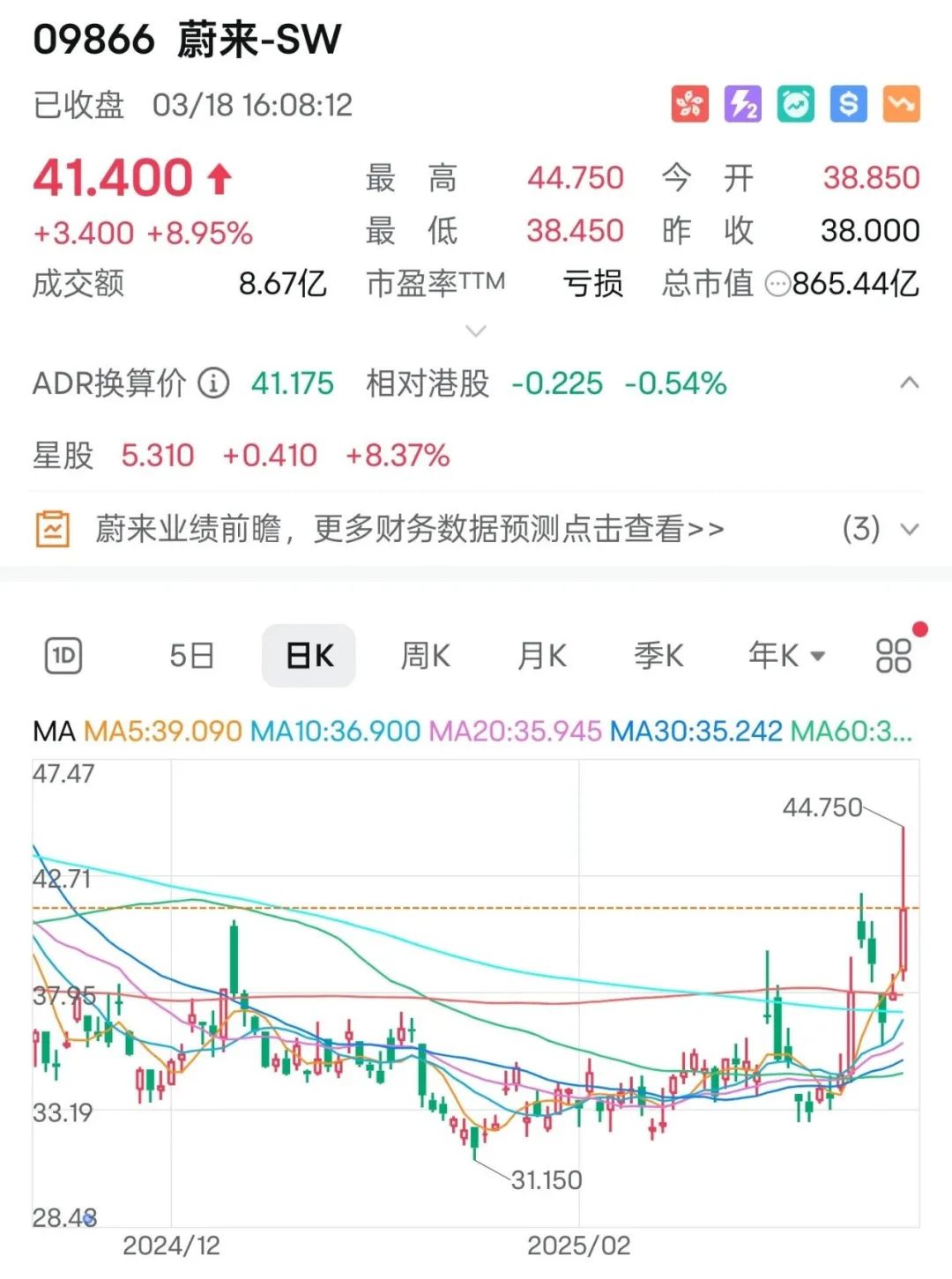Image resolution: width=952 pixels, height=1279 pixels.
Task: Open the chart settings grid icon
Action: (893, 656)
